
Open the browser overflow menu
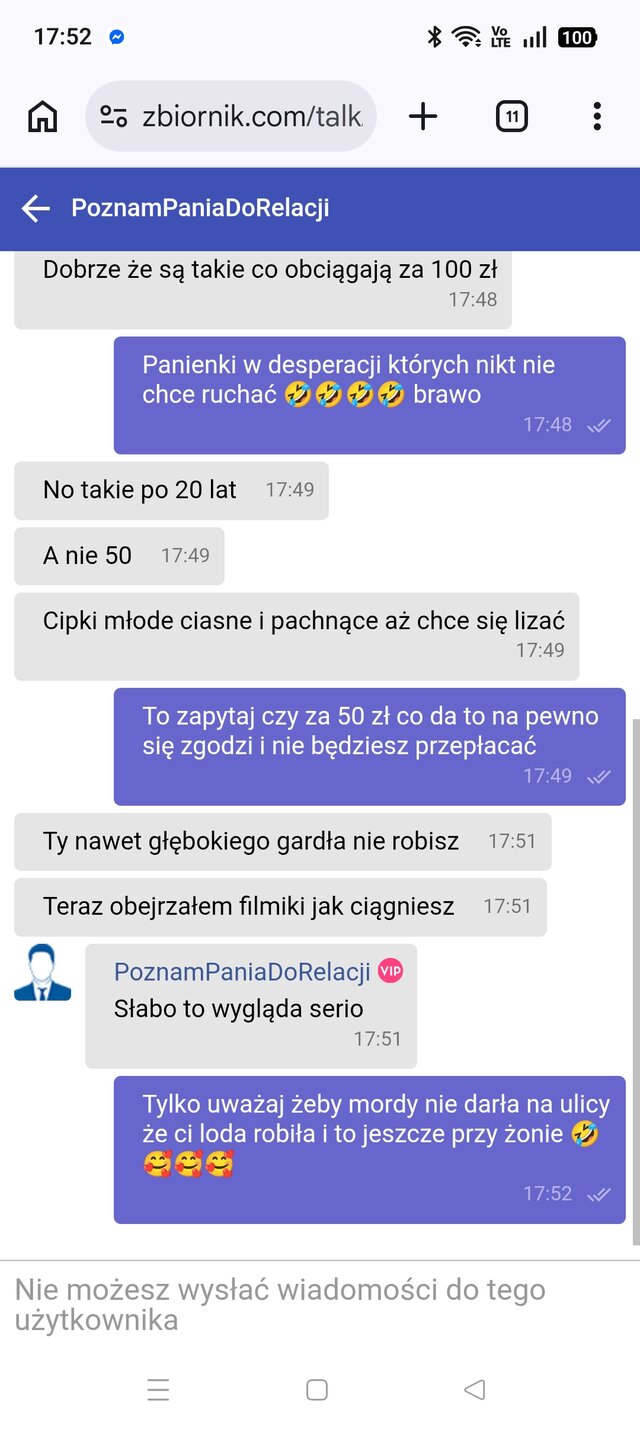(597, 117)
